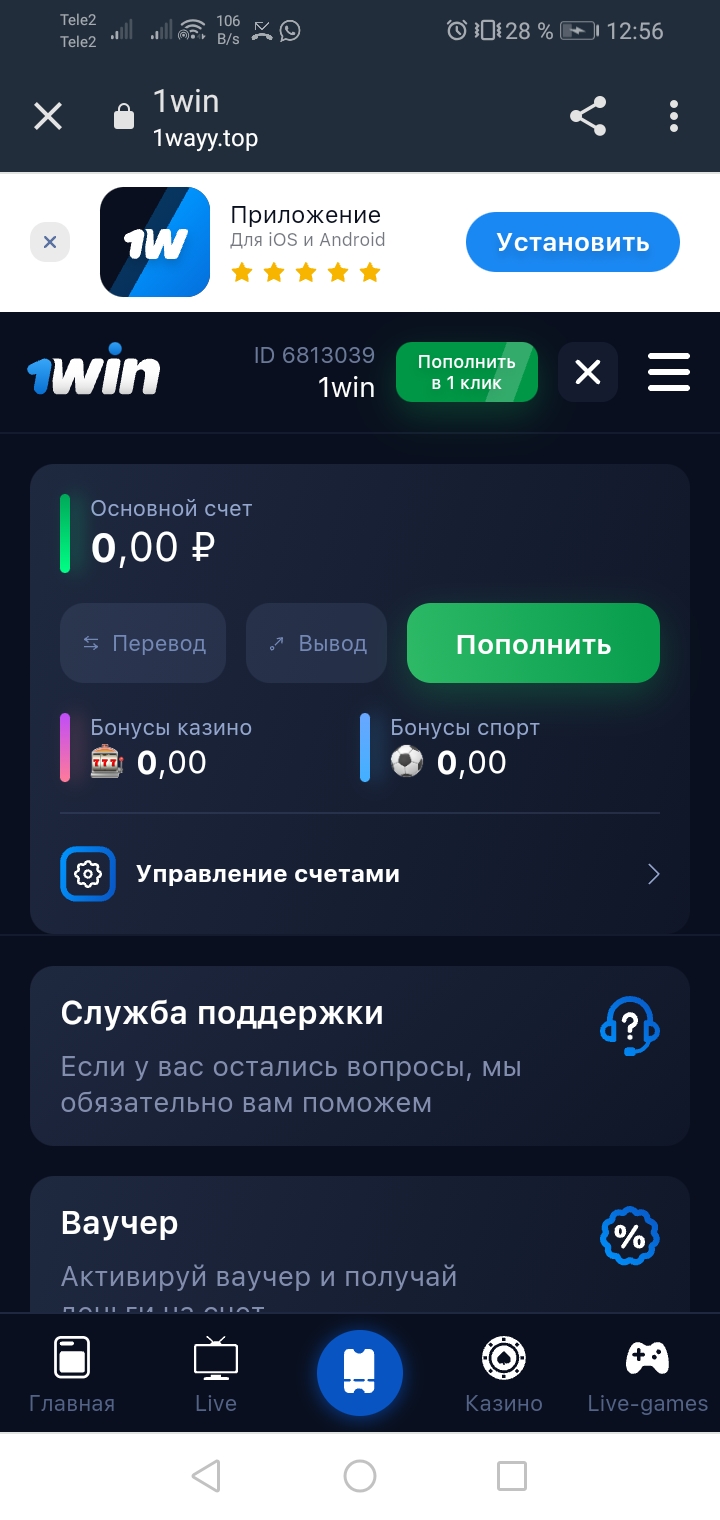Tap Пополнить в 1 клик
The image size is (720, 1520).
pyautogui.click(x=466, y=372)
